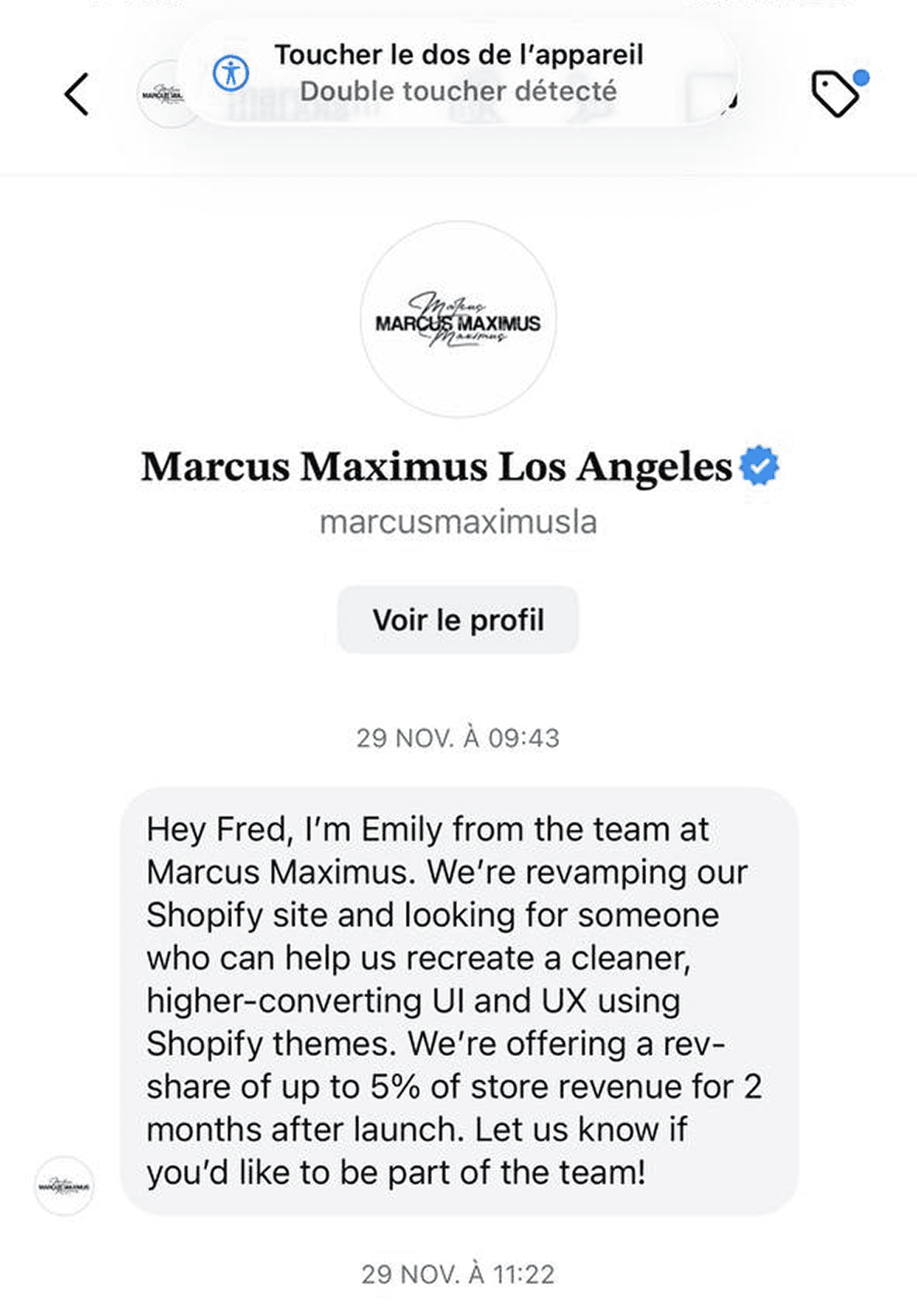Tap Voir le profil button
Screen dimensions: 917x1316
(x=458, y=620)
